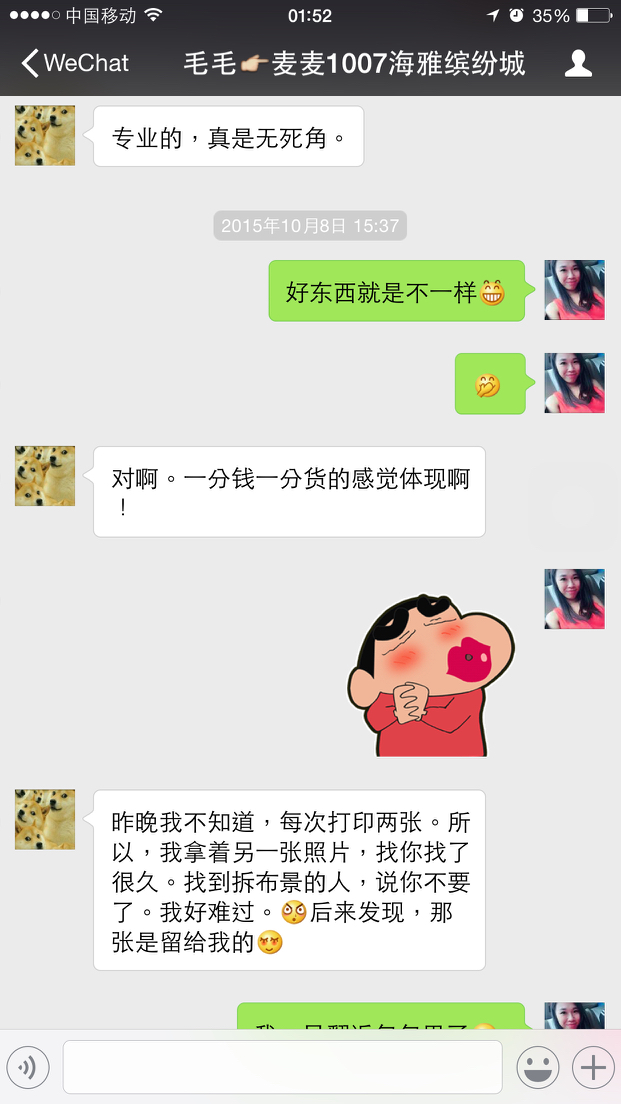
Task: Open chat info via profile icon
Action: click(578, 64)
